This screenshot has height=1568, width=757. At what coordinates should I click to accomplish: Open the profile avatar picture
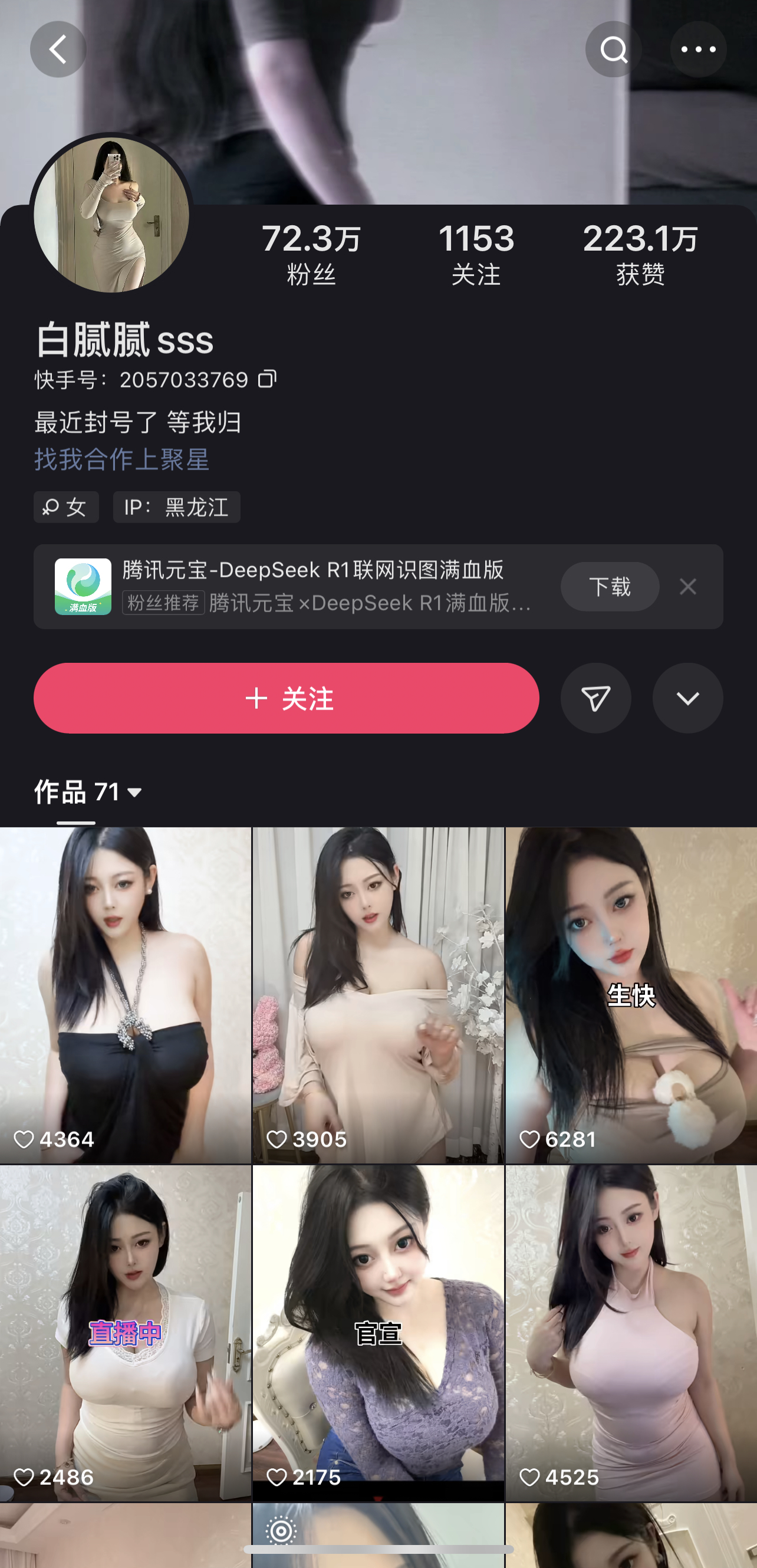click(x=111, y=215)
